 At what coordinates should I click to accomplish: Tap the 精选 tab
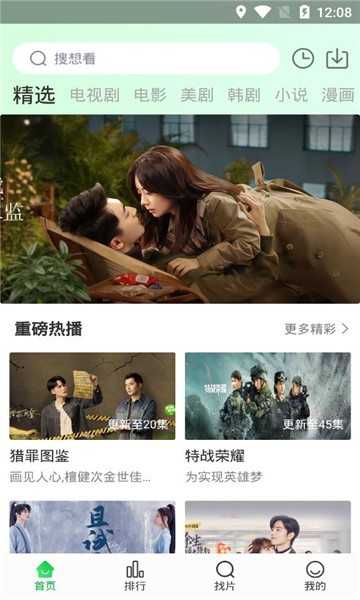34,95
